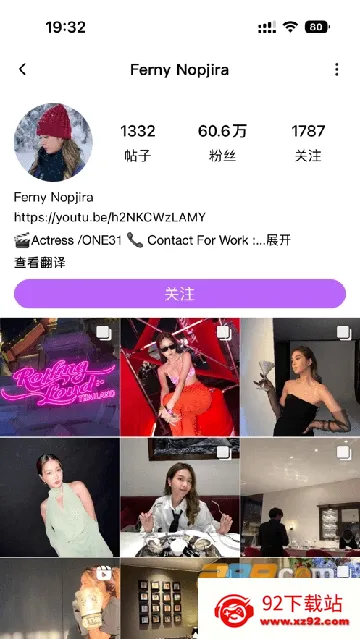The height and width of the screenshot is (639, 360).
Task: Tap 查看翻译 to translate the bio
Action: click(40, 262)
